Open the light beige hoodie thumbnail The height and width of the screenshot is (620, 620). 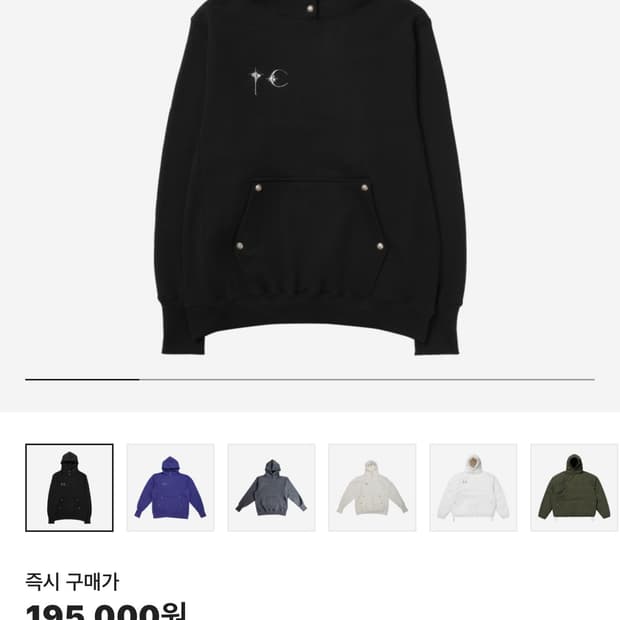[x=372, y=488]
